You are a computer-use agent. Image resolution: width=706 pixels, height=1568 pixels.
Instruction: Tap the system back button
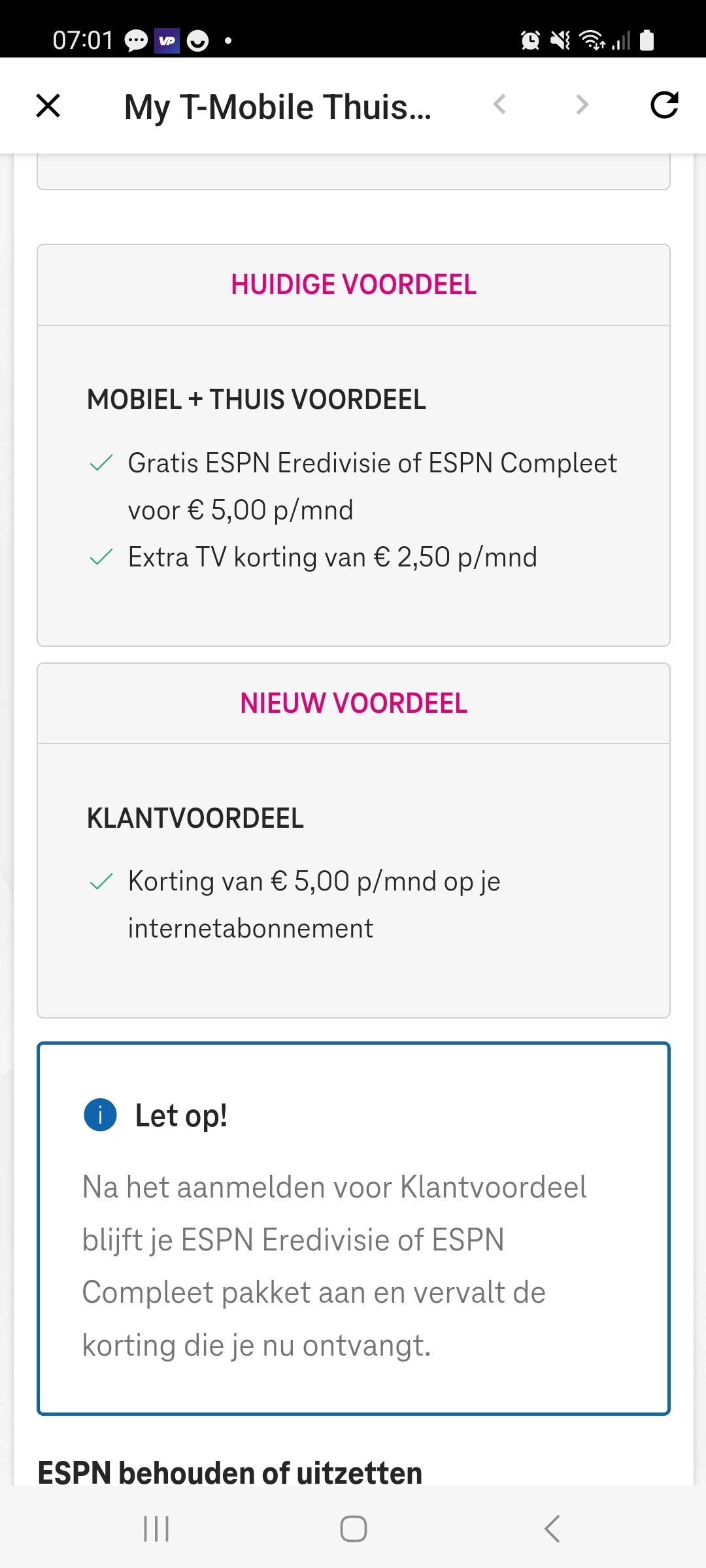click(552, 1529)
